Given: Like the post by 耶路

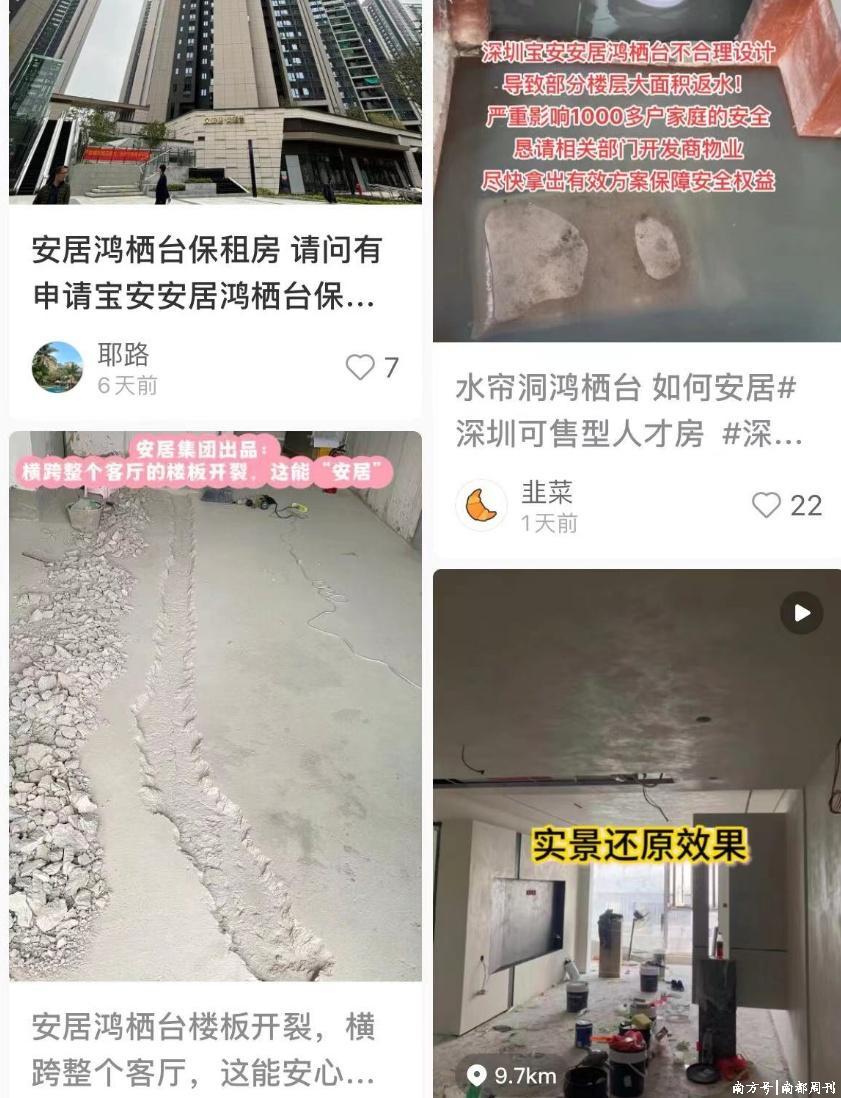Looking at the screenshot, I should [361, 367].
